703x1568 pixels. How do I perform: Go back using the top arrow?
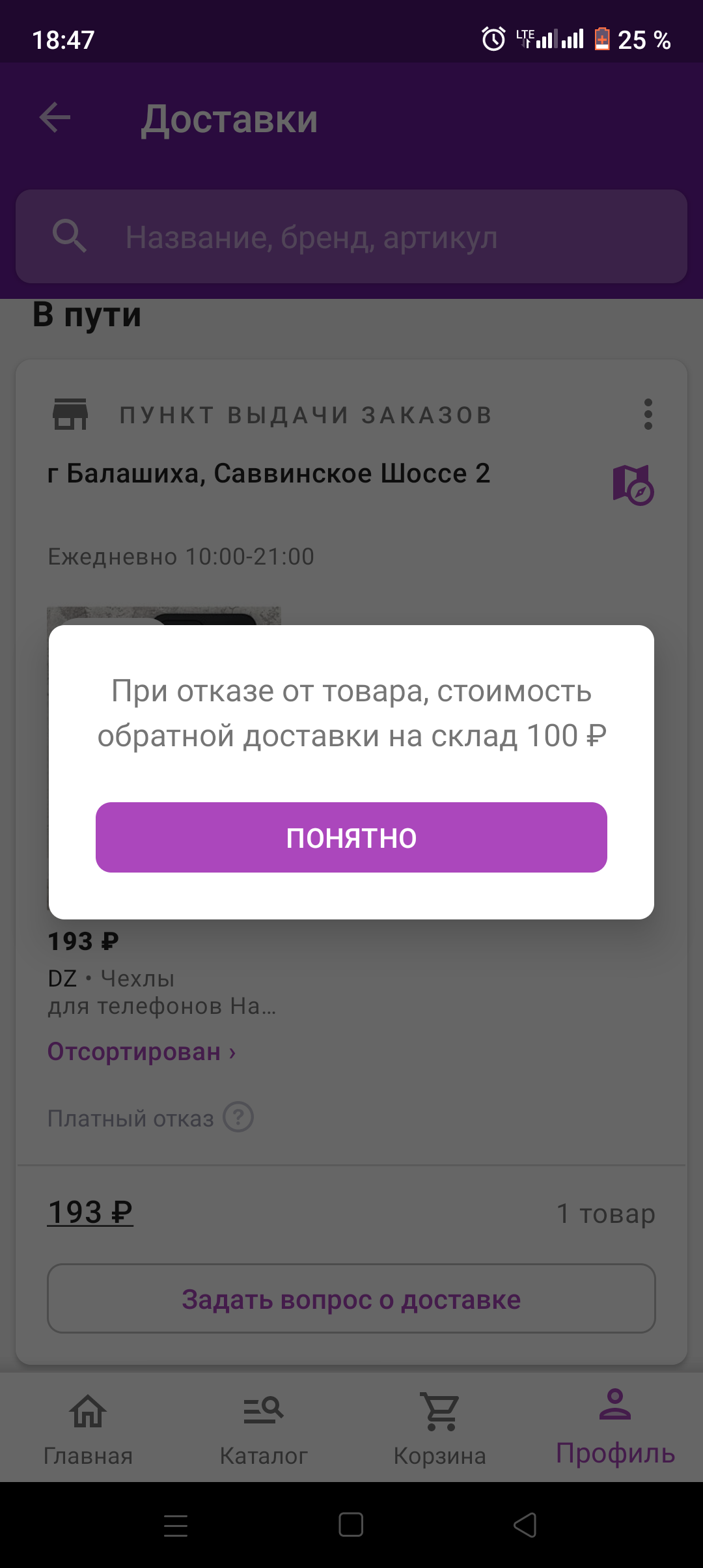click(x=55, y=118)
